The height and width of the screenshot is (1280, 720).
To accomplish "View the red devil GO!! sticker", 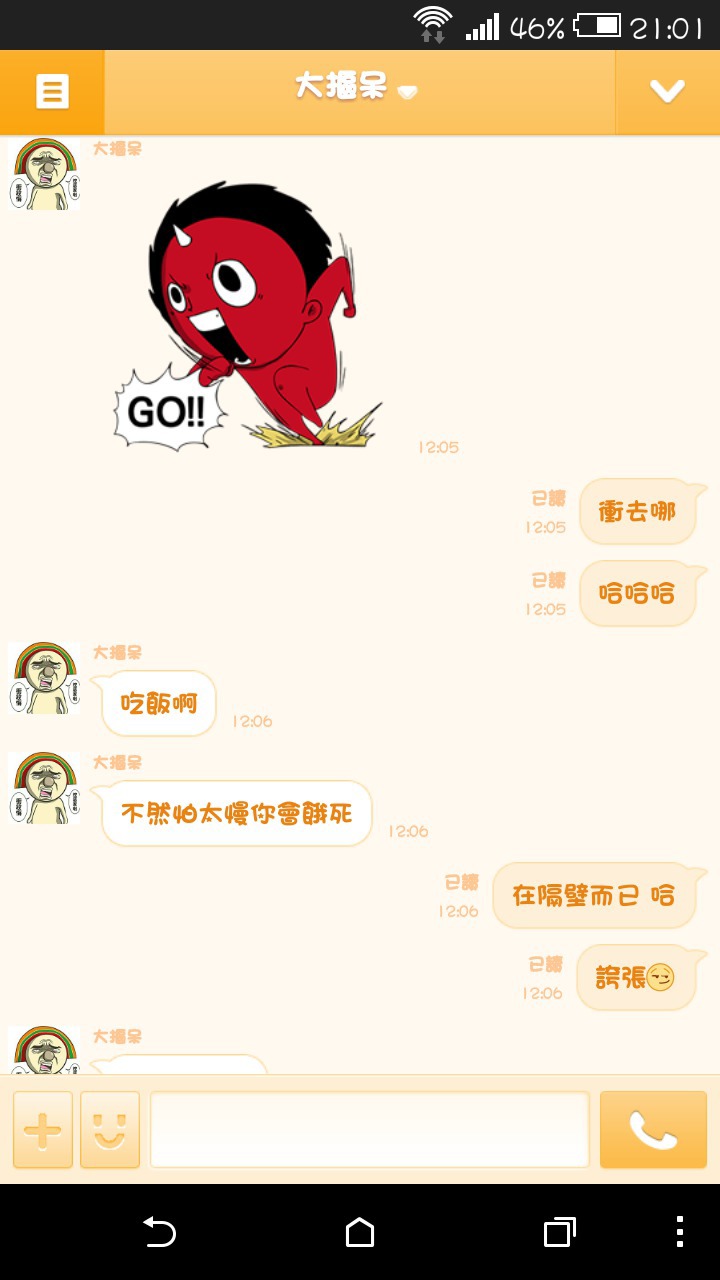I will [x=247, y=315].
